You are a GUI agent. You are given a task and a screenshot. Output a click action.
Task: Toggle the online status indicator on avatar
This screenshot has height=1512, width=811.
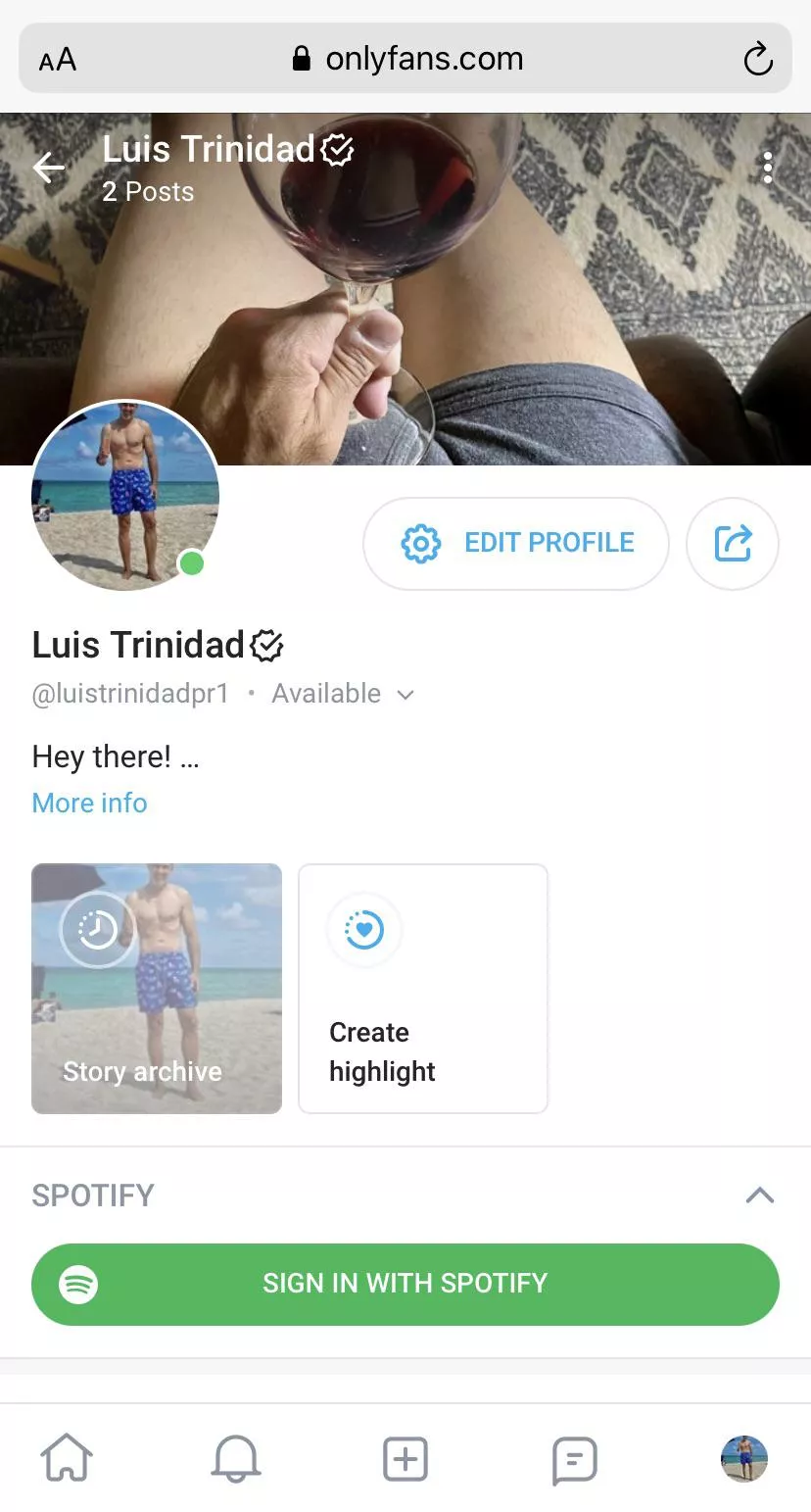[192, 563]
